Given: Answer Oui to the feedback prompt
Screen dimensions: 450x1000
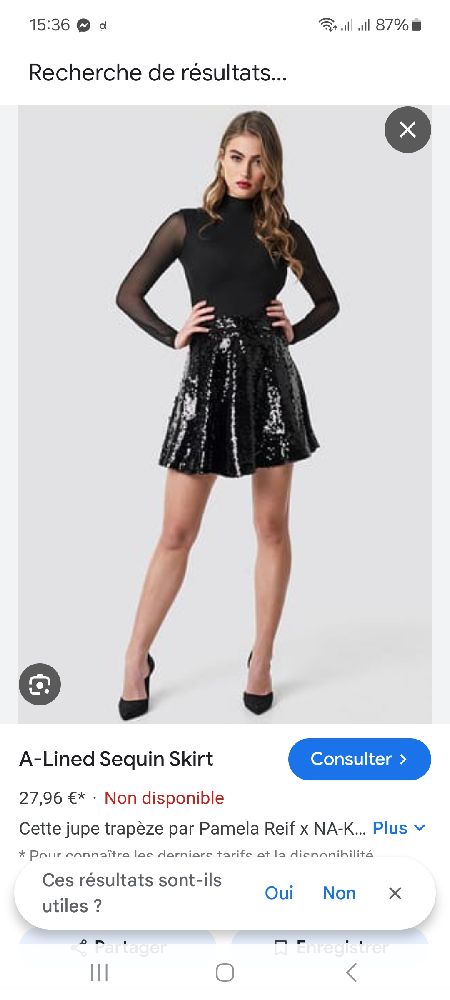Looking at the screenshot, I should coord(279,893).
